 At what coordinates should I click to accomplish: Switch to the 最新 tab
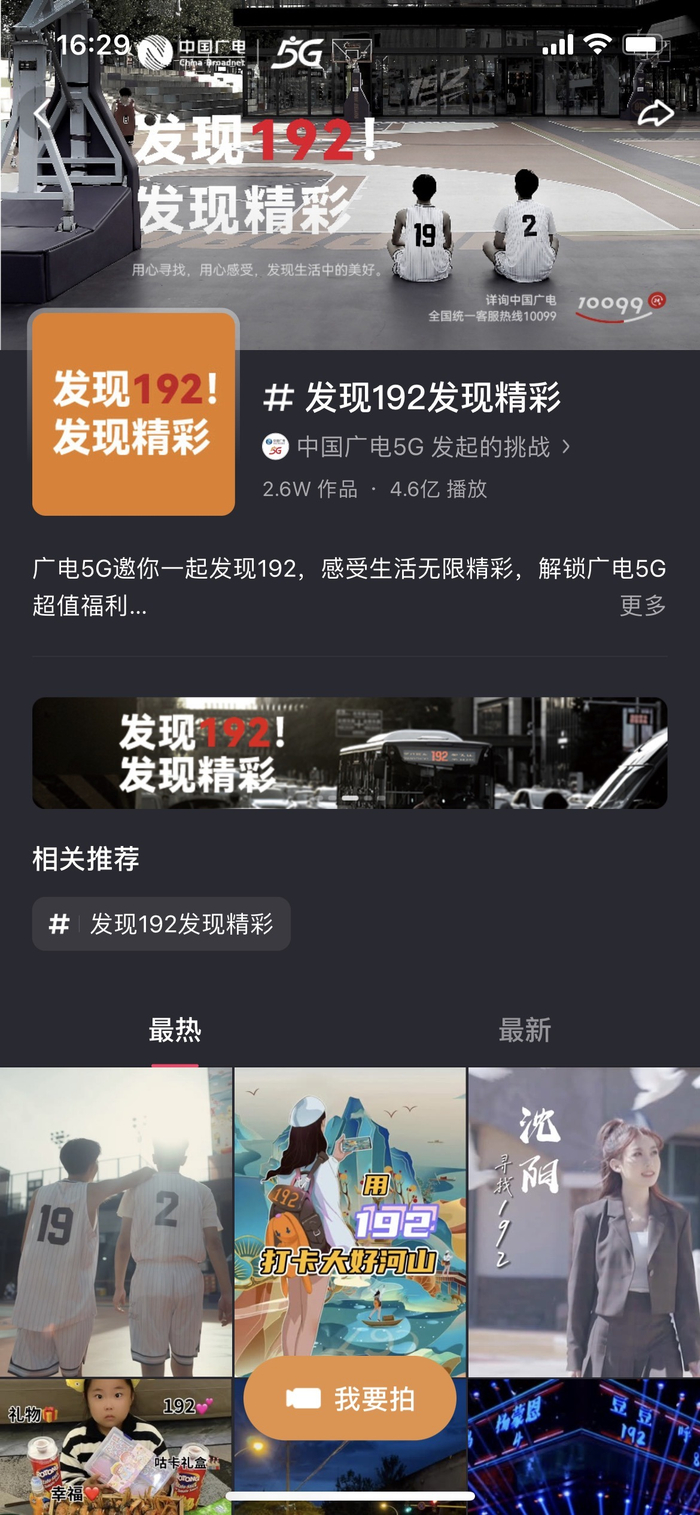pos(525,1030)
